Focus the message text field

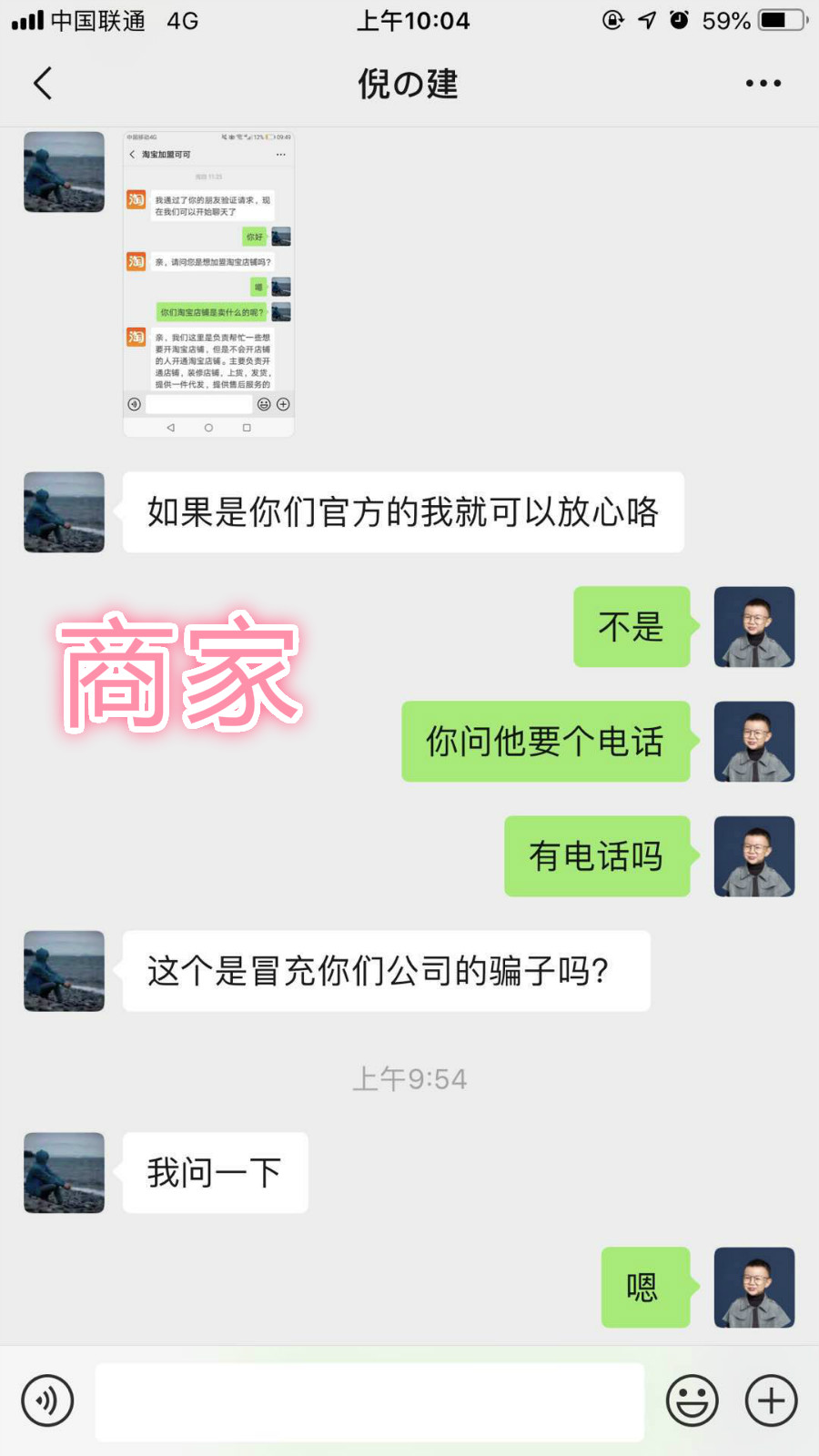pos(369,1401)
